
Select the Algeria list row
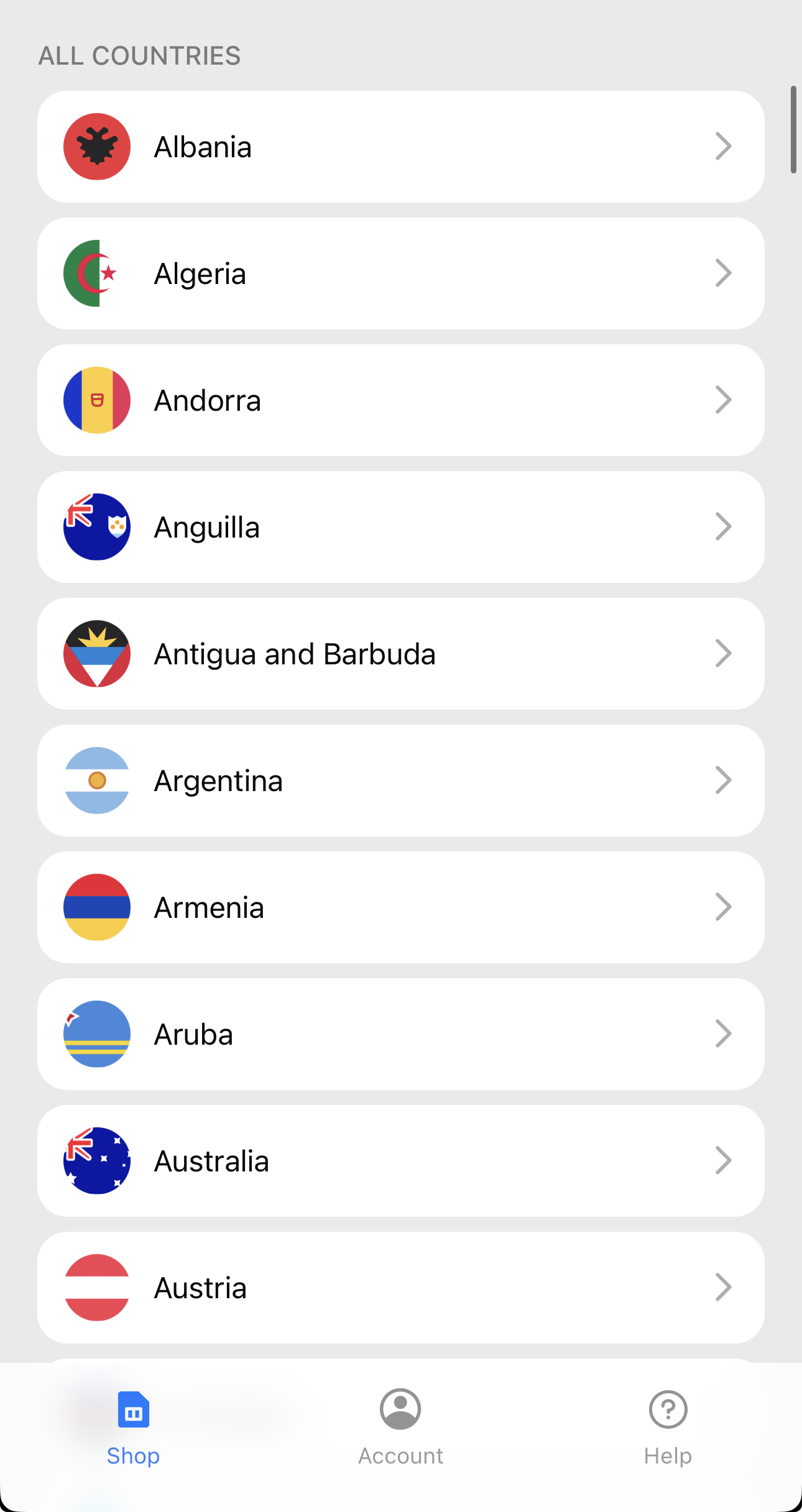coord(401,273)
